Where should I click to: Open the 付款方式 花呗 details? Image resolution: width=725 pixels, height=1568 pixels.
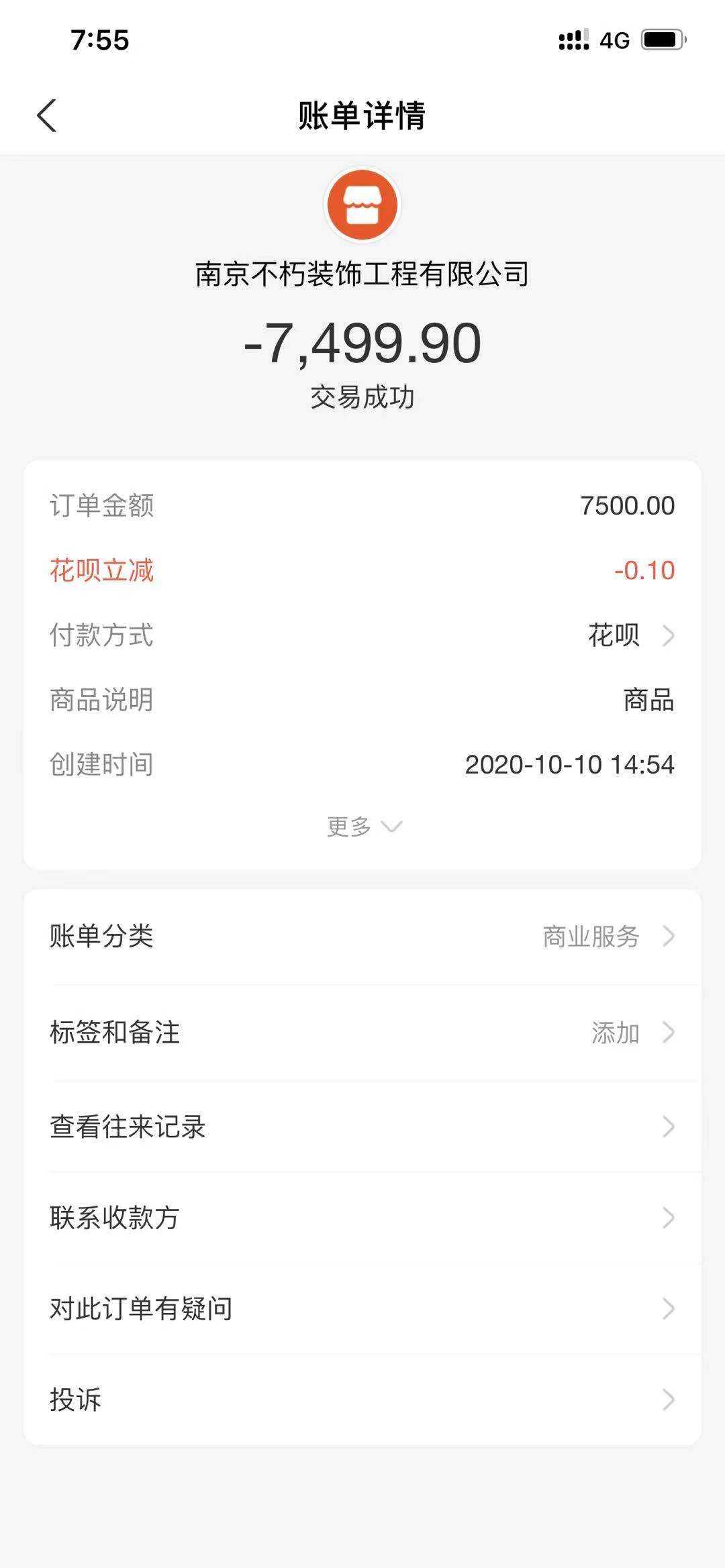click(630, 635)
